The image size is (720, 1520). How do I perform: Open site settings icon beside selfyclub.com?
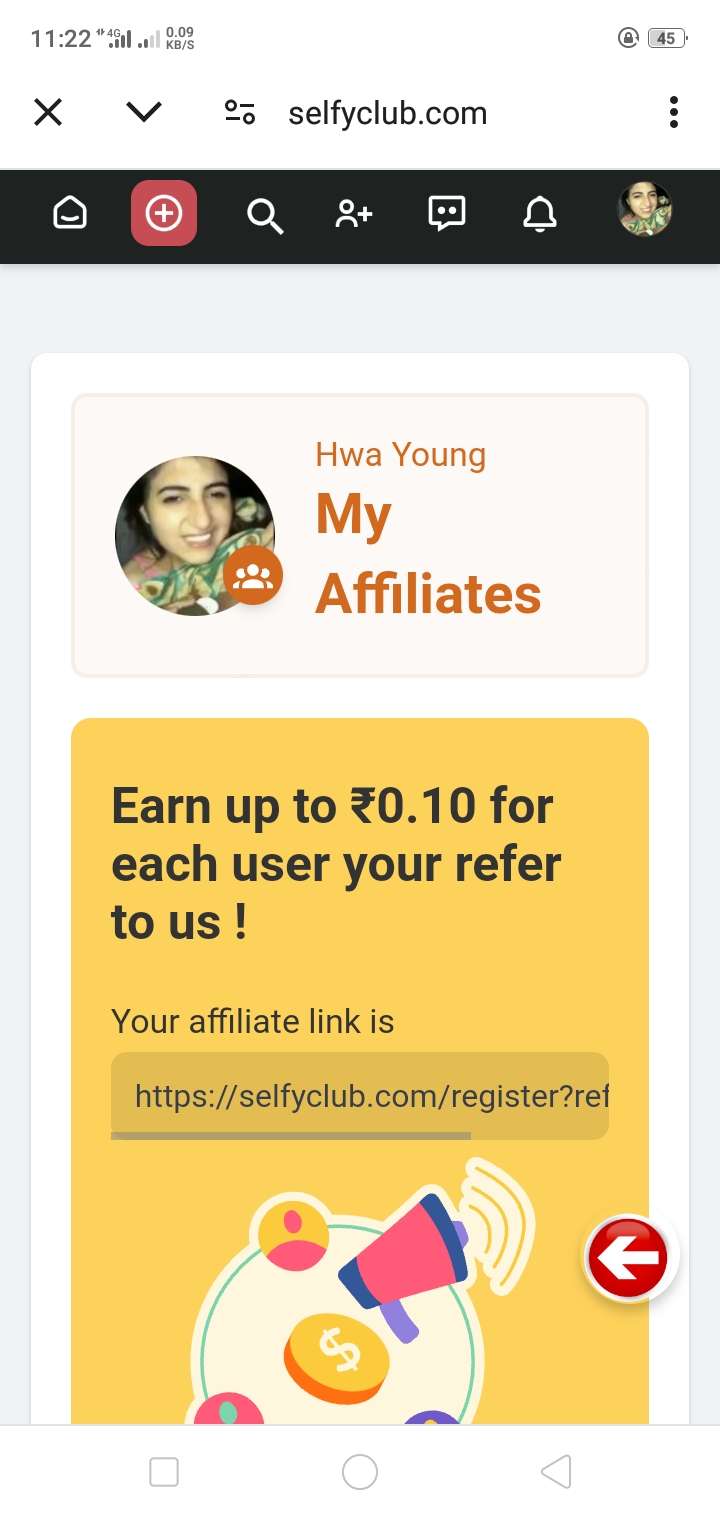240,113
